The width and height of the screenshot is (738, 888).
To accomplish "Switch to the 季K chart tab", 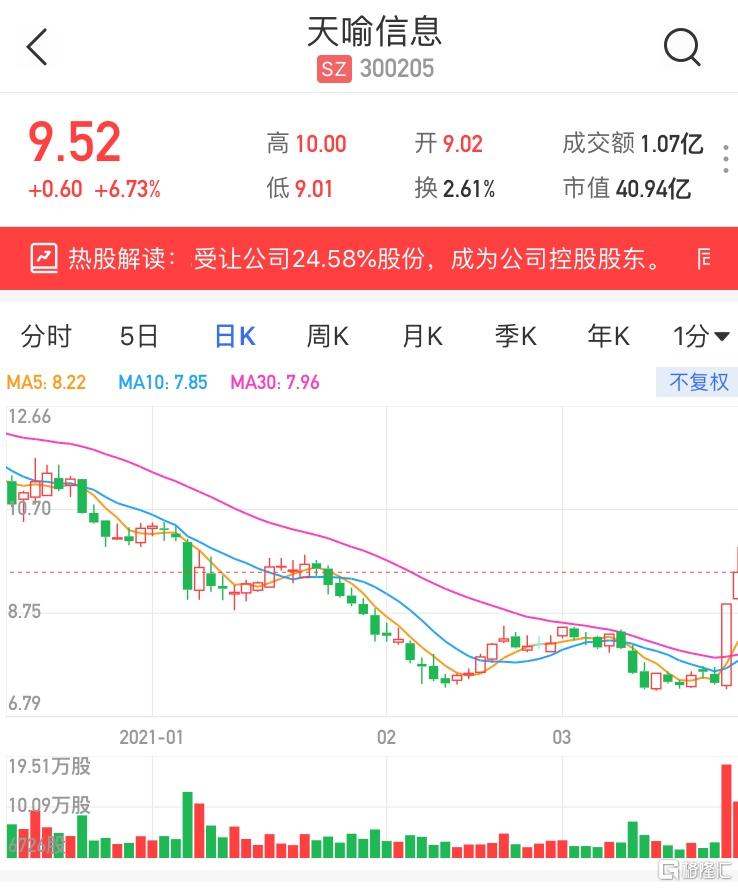I will point(515,336).
